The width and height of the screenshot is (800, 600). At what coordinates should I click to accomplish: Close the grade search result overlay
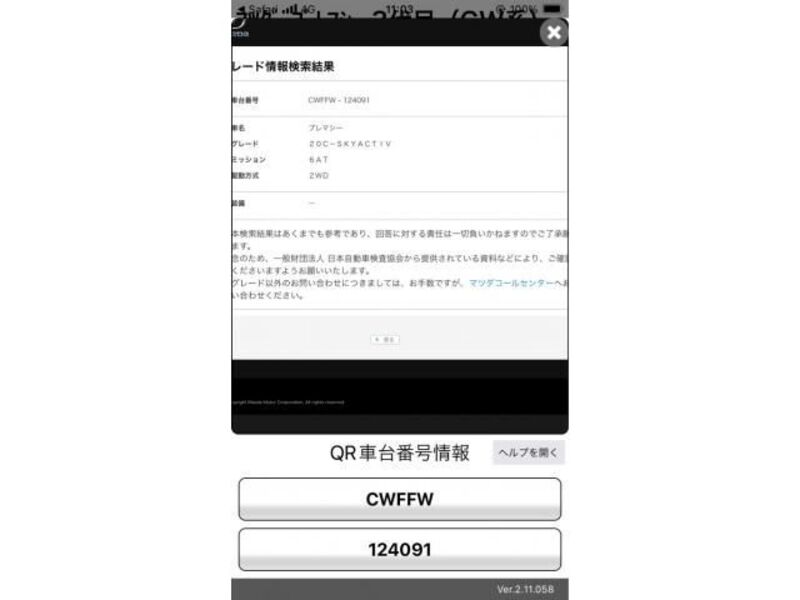553,33
